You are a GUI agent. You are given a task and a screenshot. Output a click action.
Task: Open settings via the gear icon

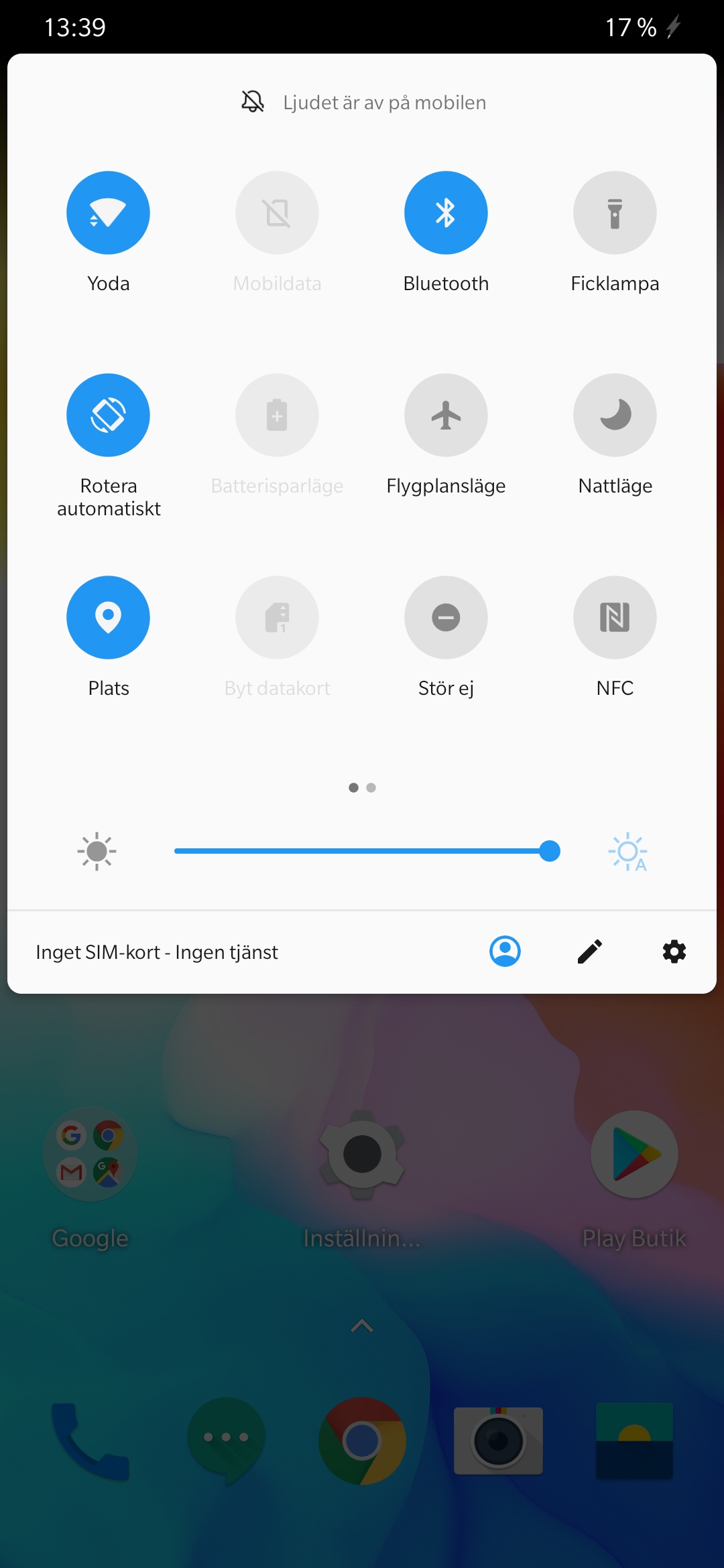674,952
